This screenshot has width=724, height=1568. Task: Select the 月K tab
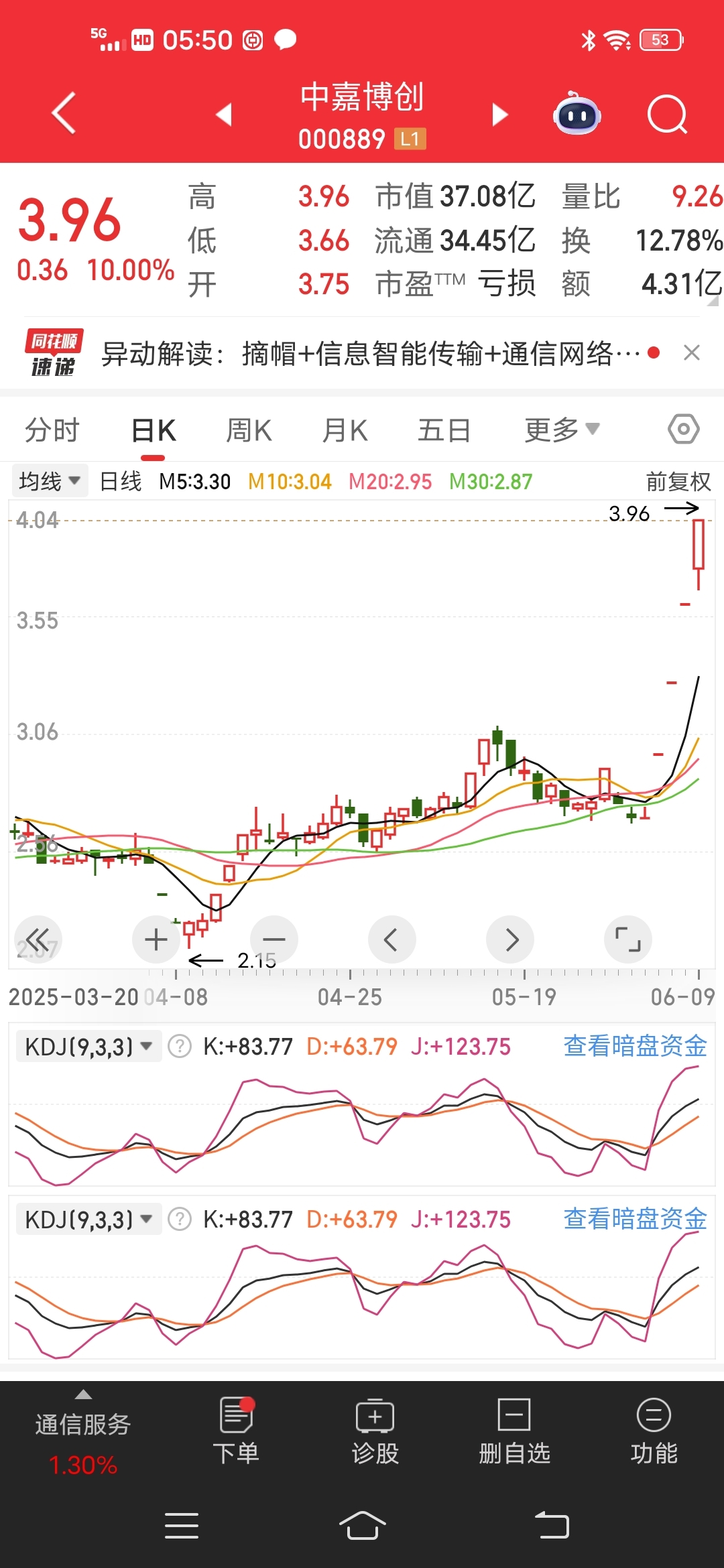345,430
